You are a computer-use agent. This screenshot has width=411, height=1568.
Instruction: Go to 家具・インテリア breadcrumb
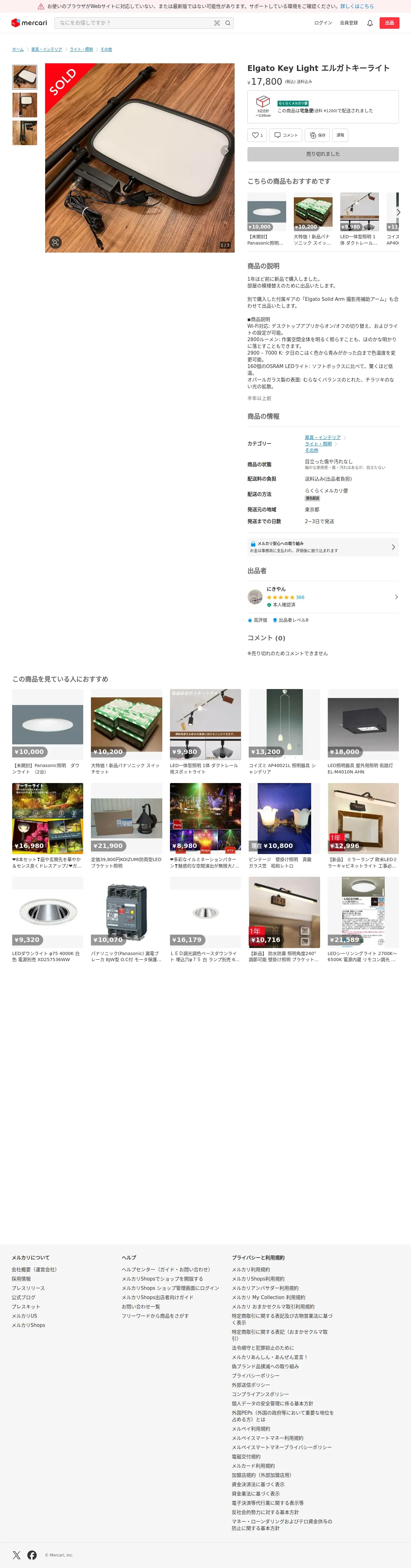(46, 49)
